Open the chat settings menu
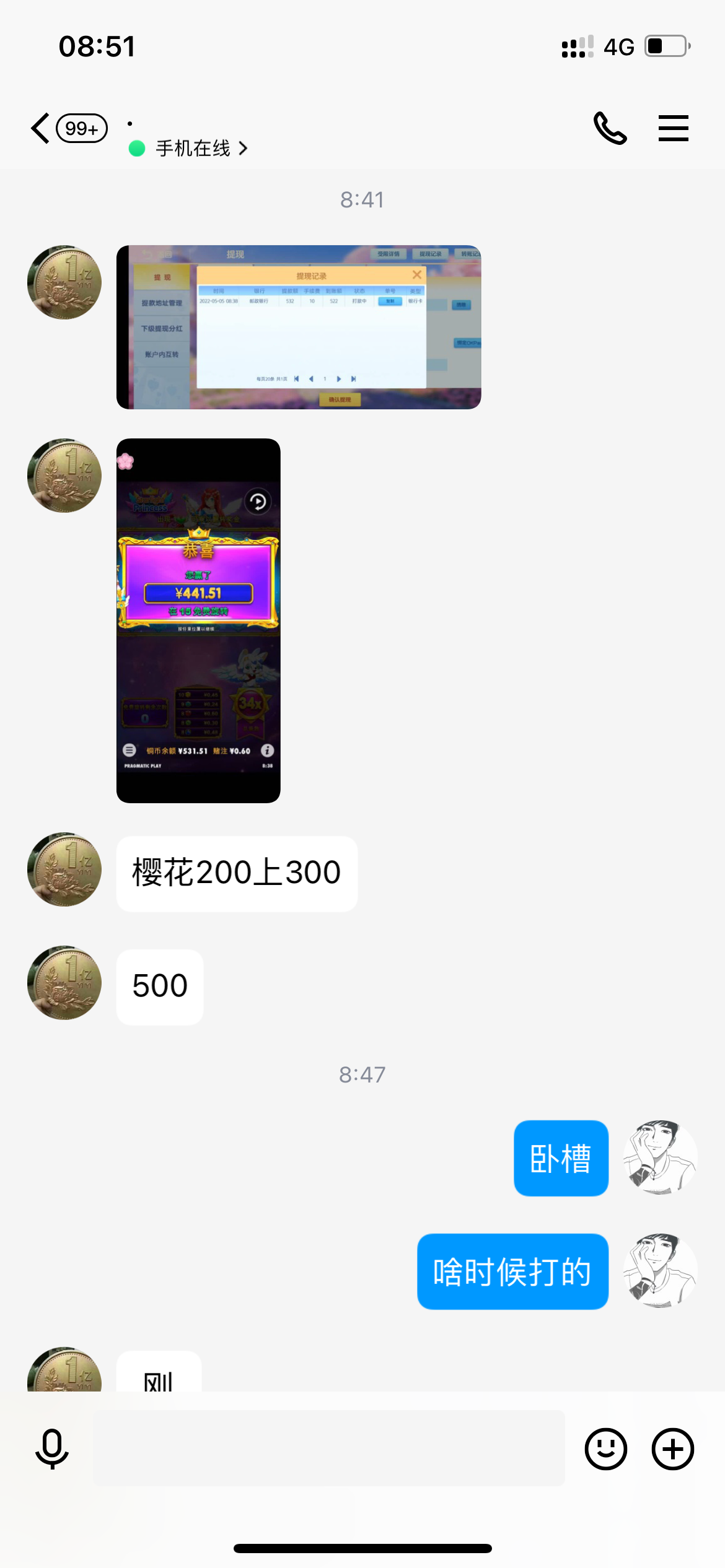 [673, 128]
